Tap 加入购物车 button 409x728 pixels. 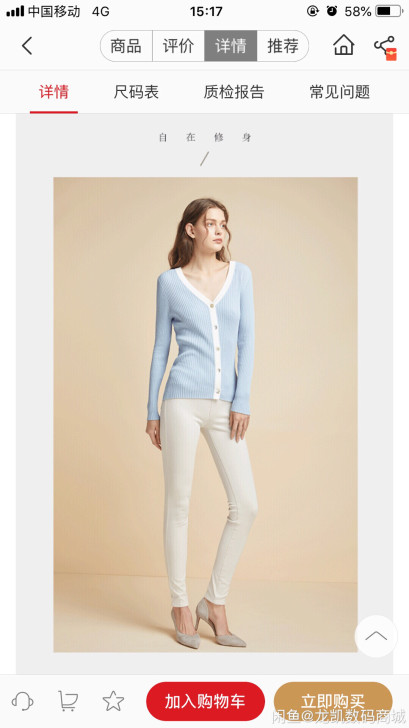pyautogui.click(x=205, y=701)
